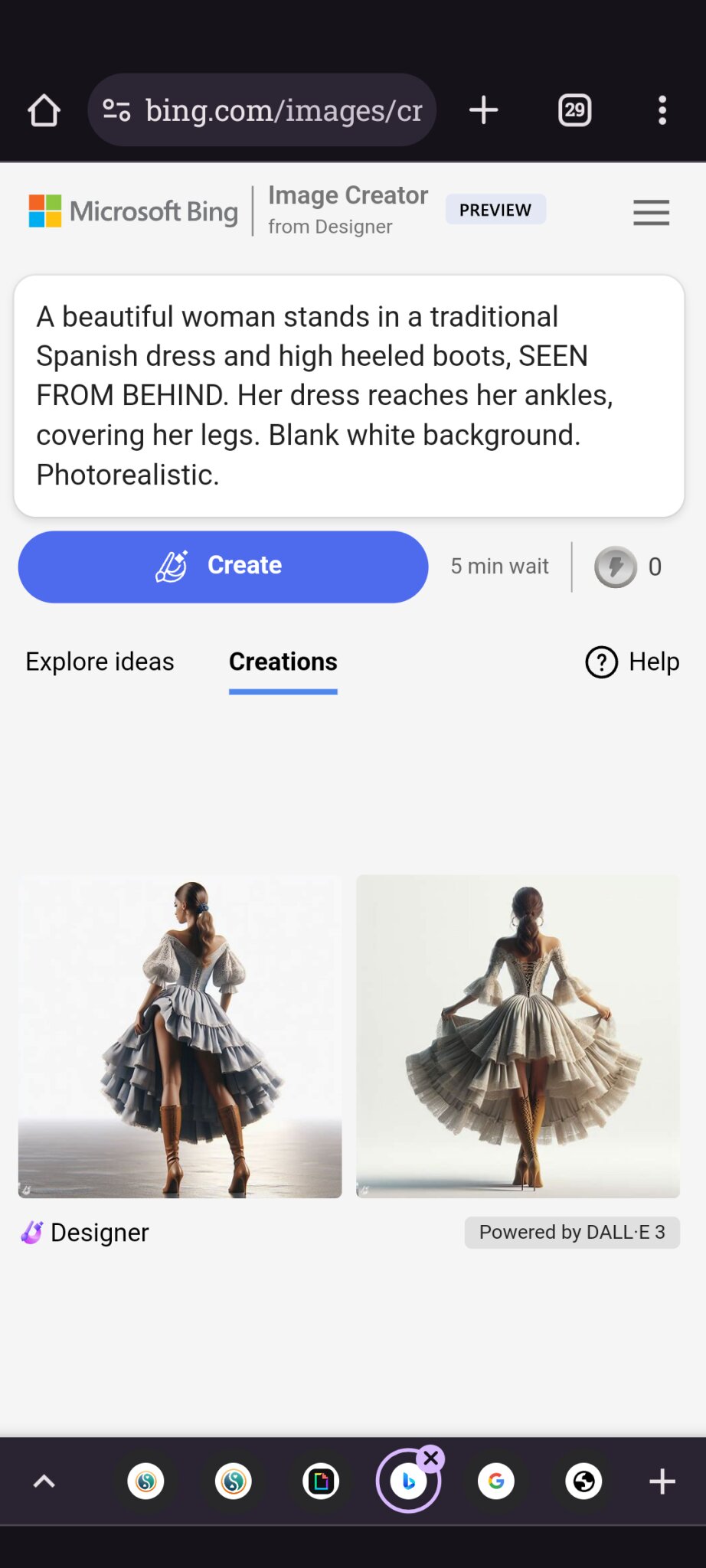
Task: Expand the bottom tab strip
Action: [x=44, y=1481]
